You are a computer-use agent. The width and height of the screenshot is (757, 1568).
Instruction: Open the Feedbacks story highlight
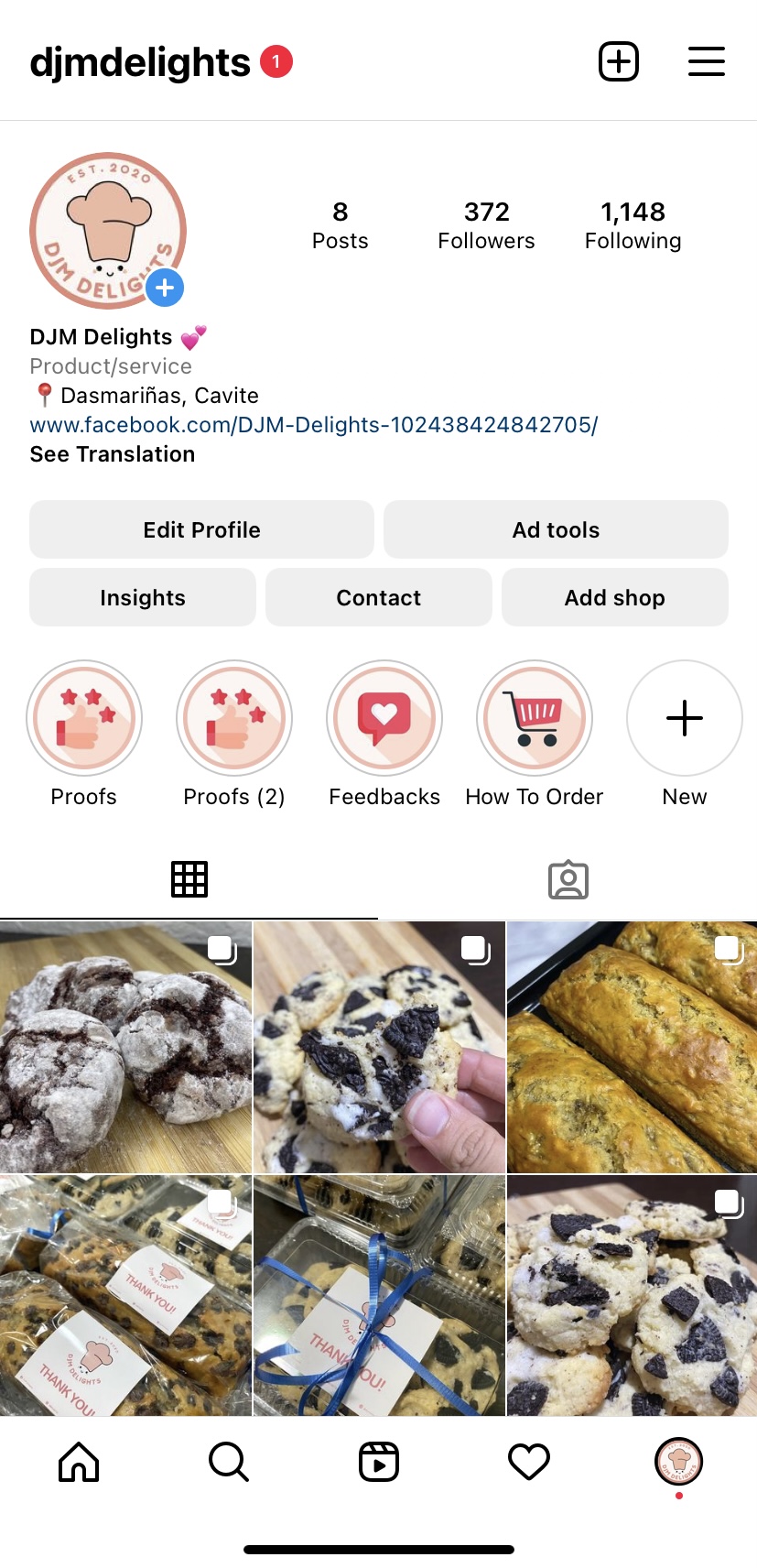(384, 718)
